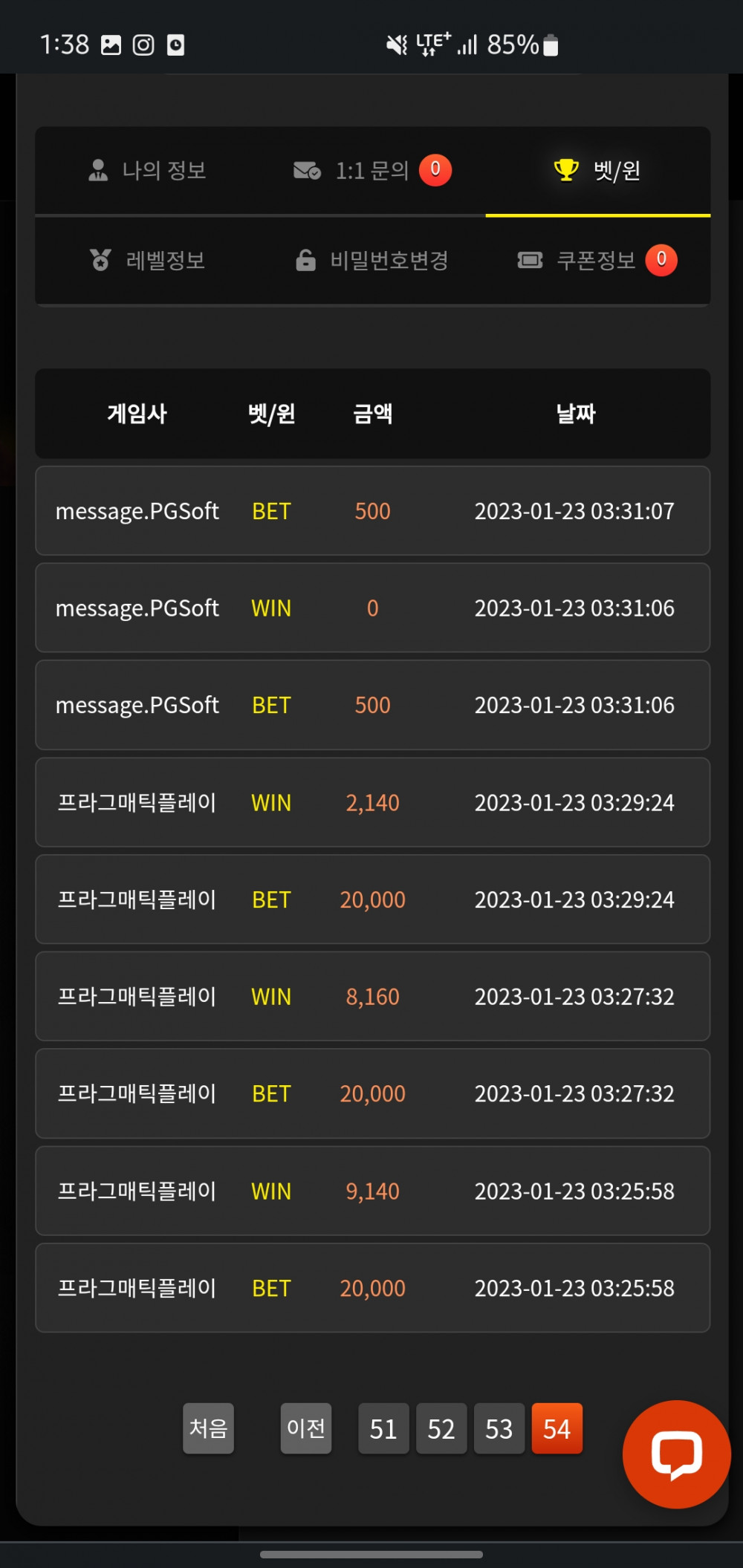Viewport: 743px width, 1568px height.
Task: Go to 비밀번호변경 tab
Action: 371,261
